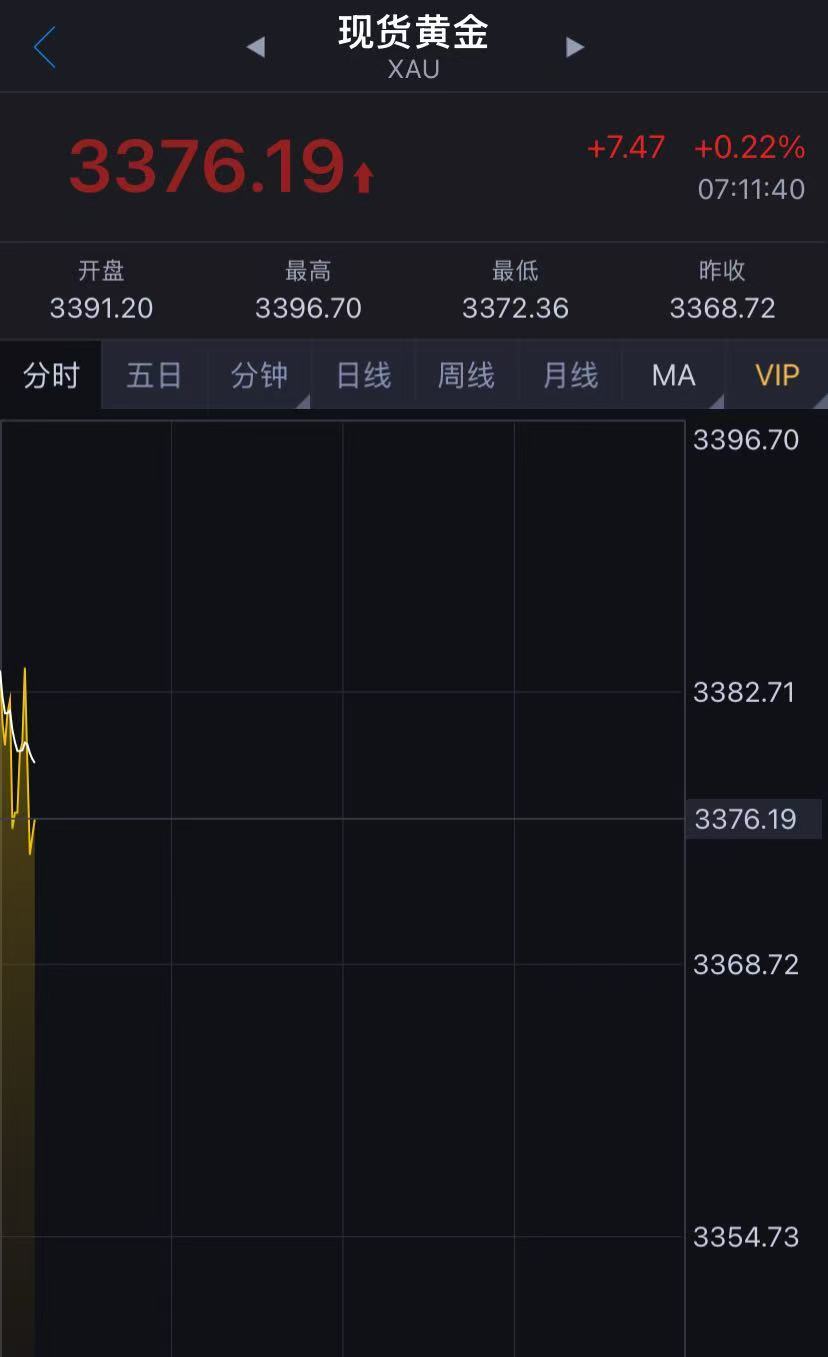View the 月线 monthly chart

pos(570,375)
